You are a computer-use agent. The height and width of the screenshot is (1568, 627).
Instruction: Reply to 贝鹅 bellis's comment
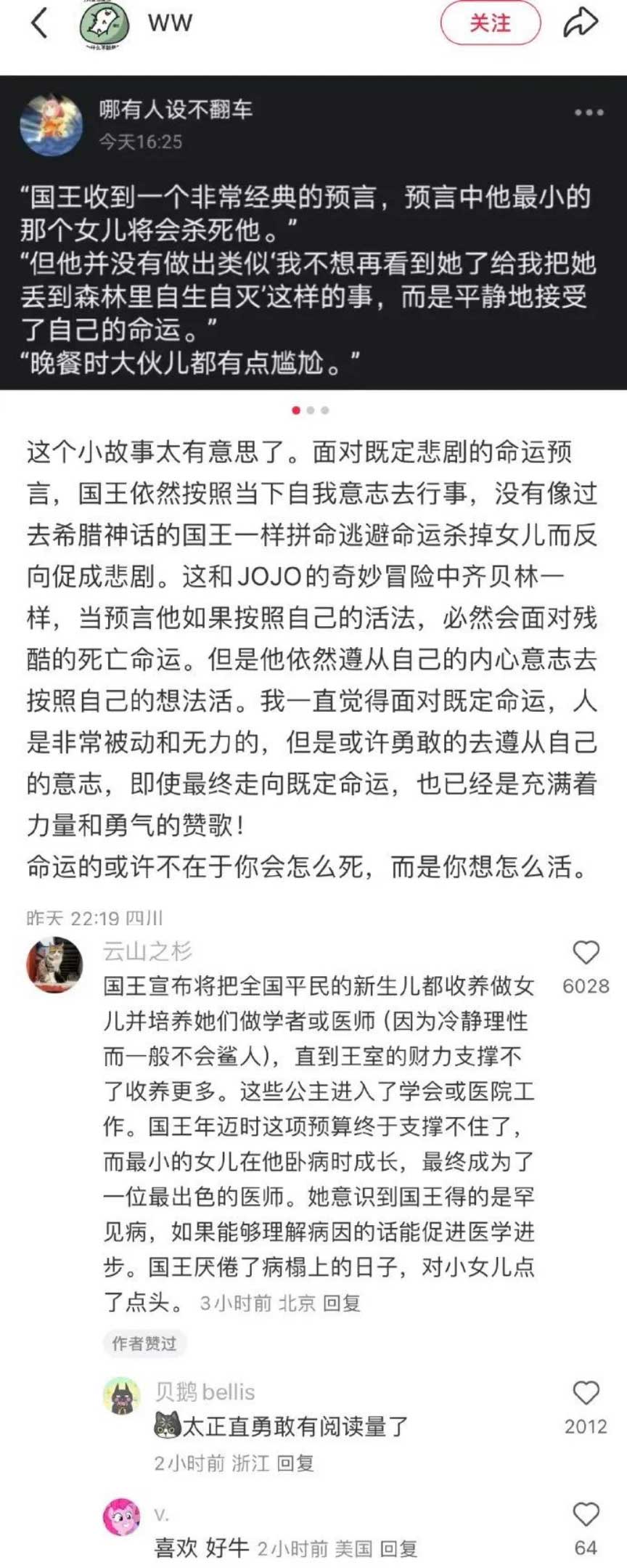[x=295, y=1463]
